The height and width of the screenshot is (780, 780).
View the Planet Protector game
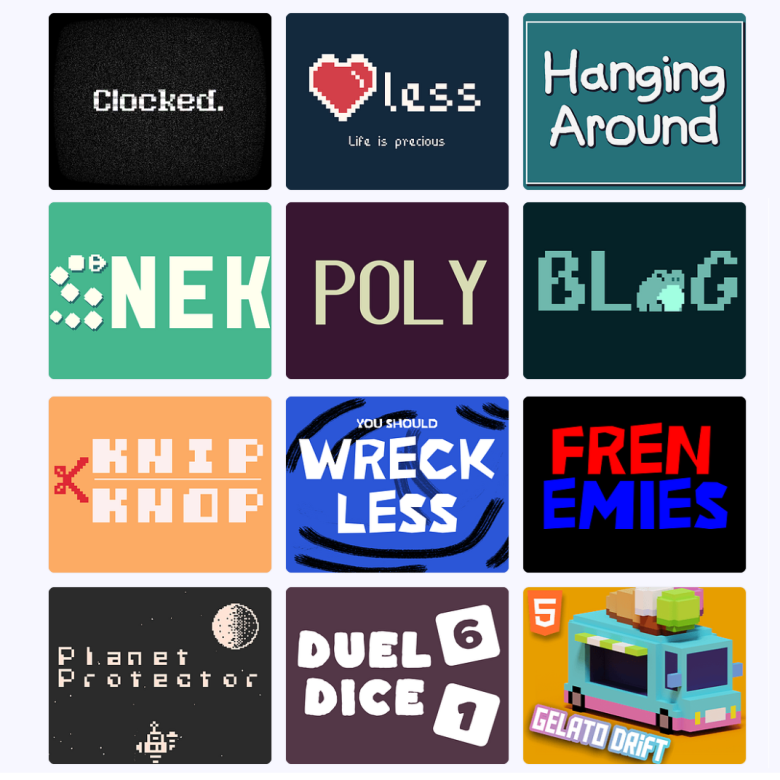click(160, 675)
